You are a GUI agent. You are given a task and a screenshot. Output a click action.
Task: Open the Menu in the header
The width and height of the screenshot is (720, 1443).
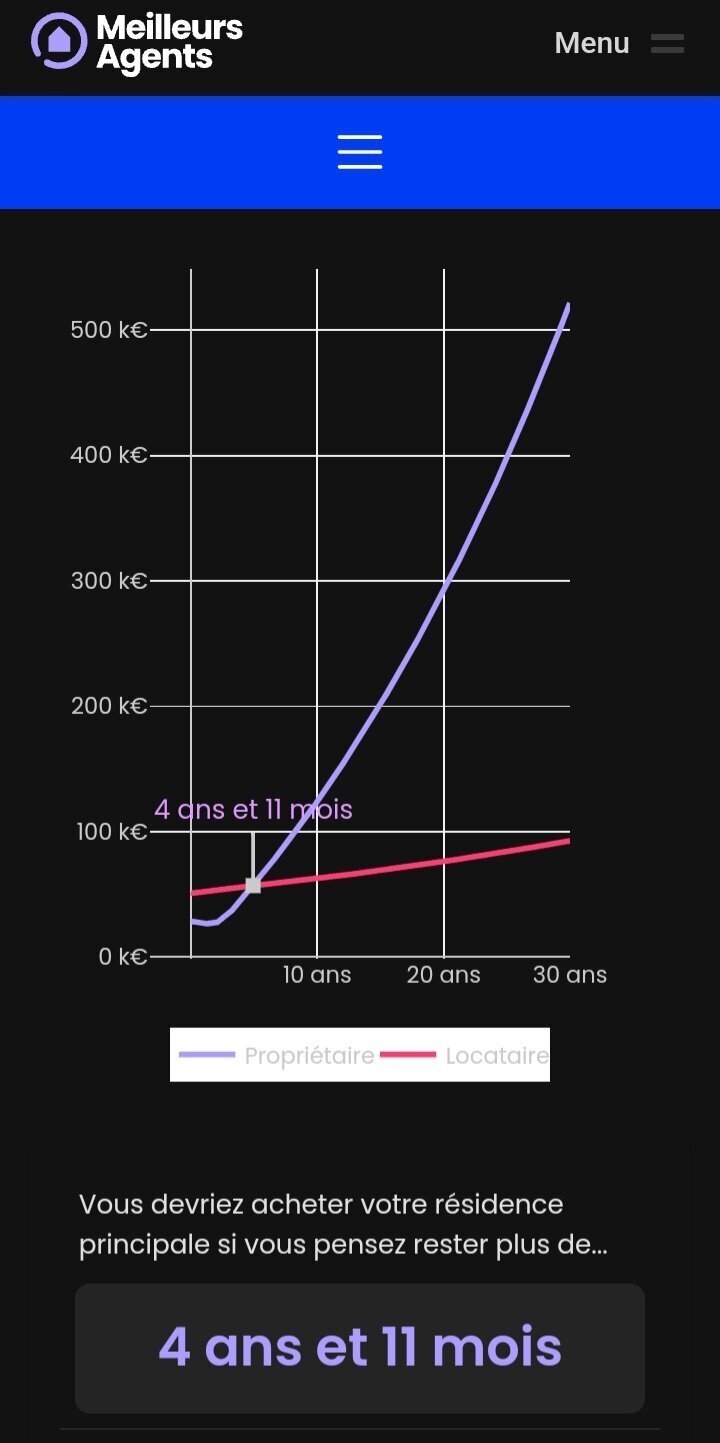tap(619, 43)
